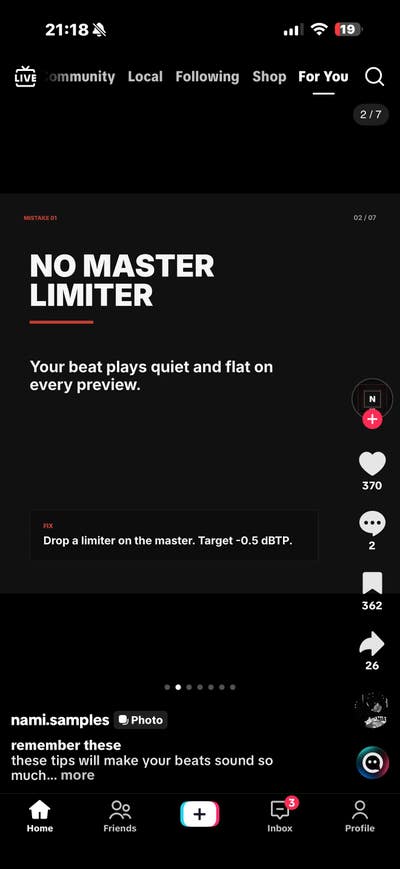Go to the Friends tab
The width and height of the screenshot is (400, 869).
point(120,816)
